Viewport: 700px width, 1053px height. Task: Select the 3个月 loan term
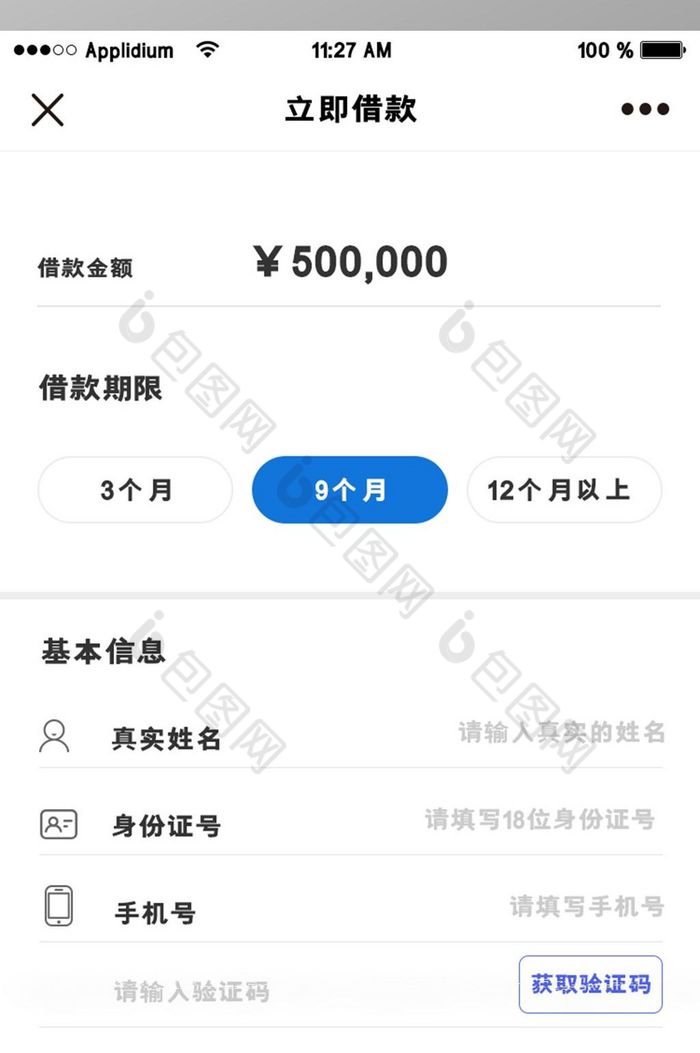pyautogui.click(x=135, y=490)
